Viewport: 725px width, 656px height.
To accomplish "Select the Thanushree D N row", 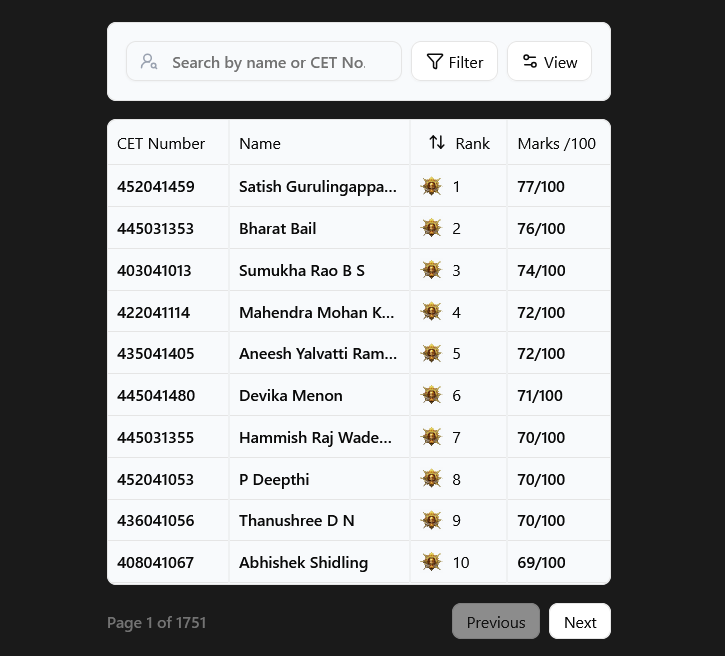I will 296,520.
